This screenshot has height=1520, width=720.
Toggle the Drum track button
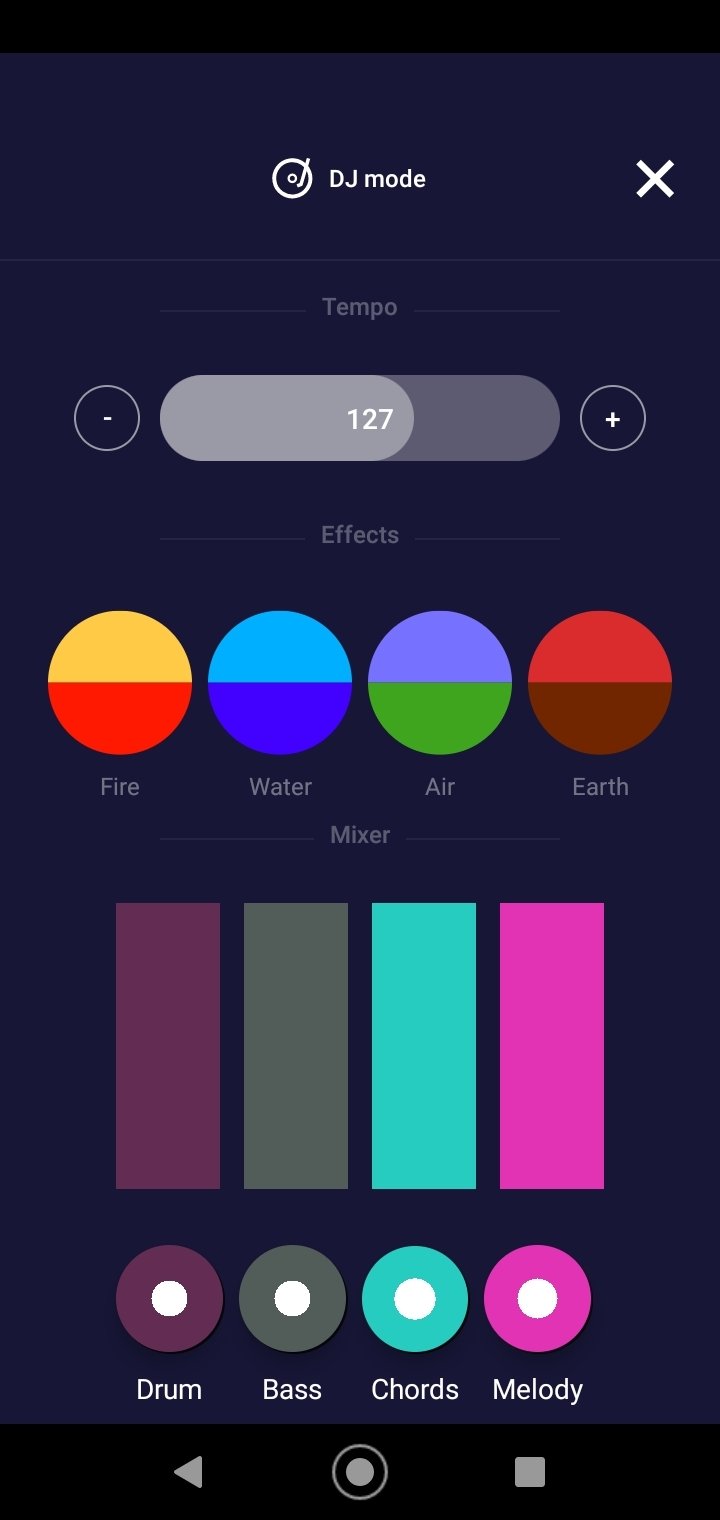(x=169, y=1299)
